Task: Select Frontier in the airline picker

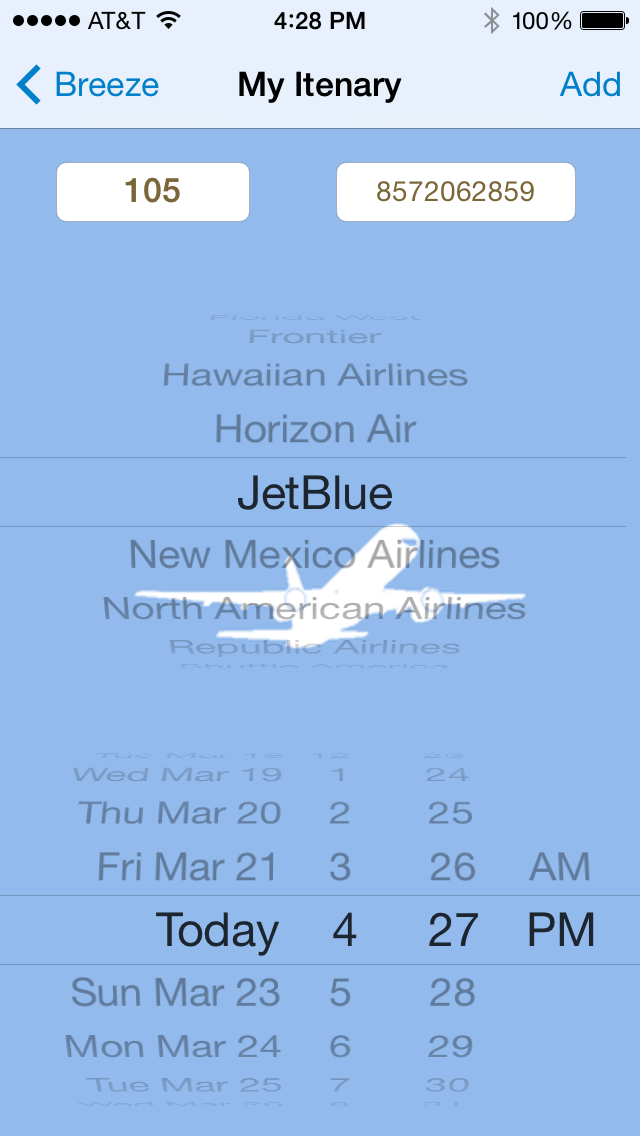Action: [315, 337]
